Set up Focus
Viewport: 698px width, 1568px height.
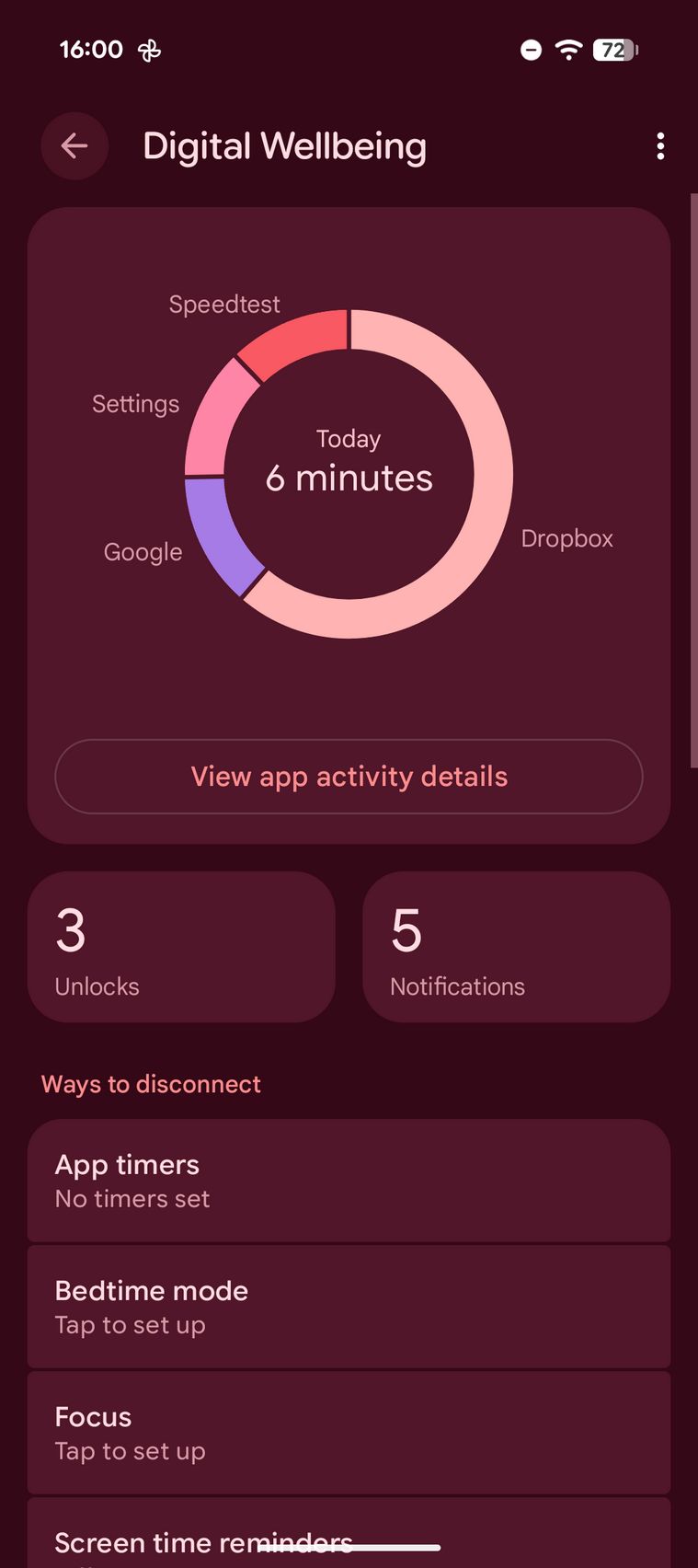click(x=349, y=1433)
